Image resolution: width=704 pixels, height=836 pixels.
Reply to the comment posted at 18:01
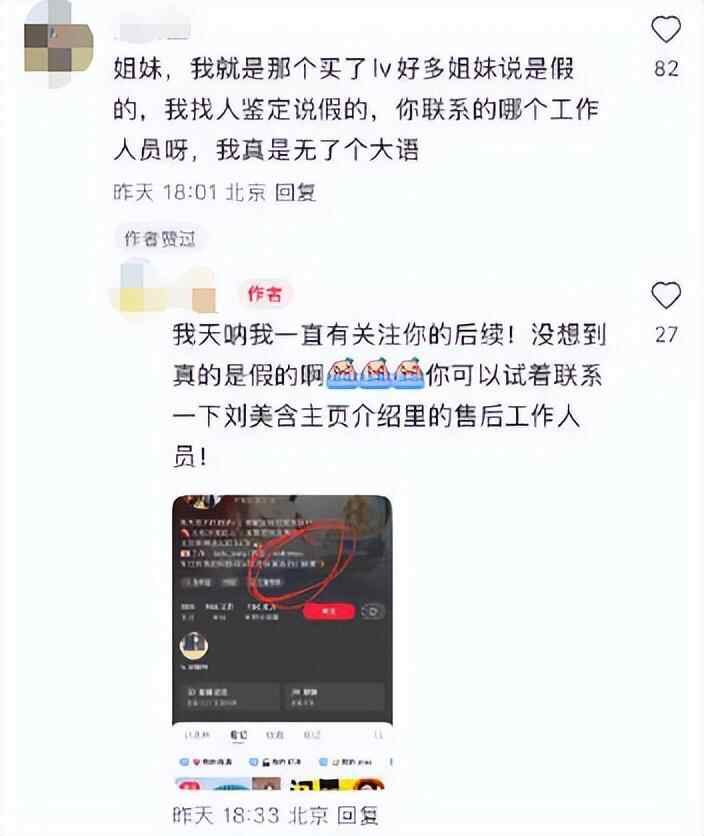[295, 193]
